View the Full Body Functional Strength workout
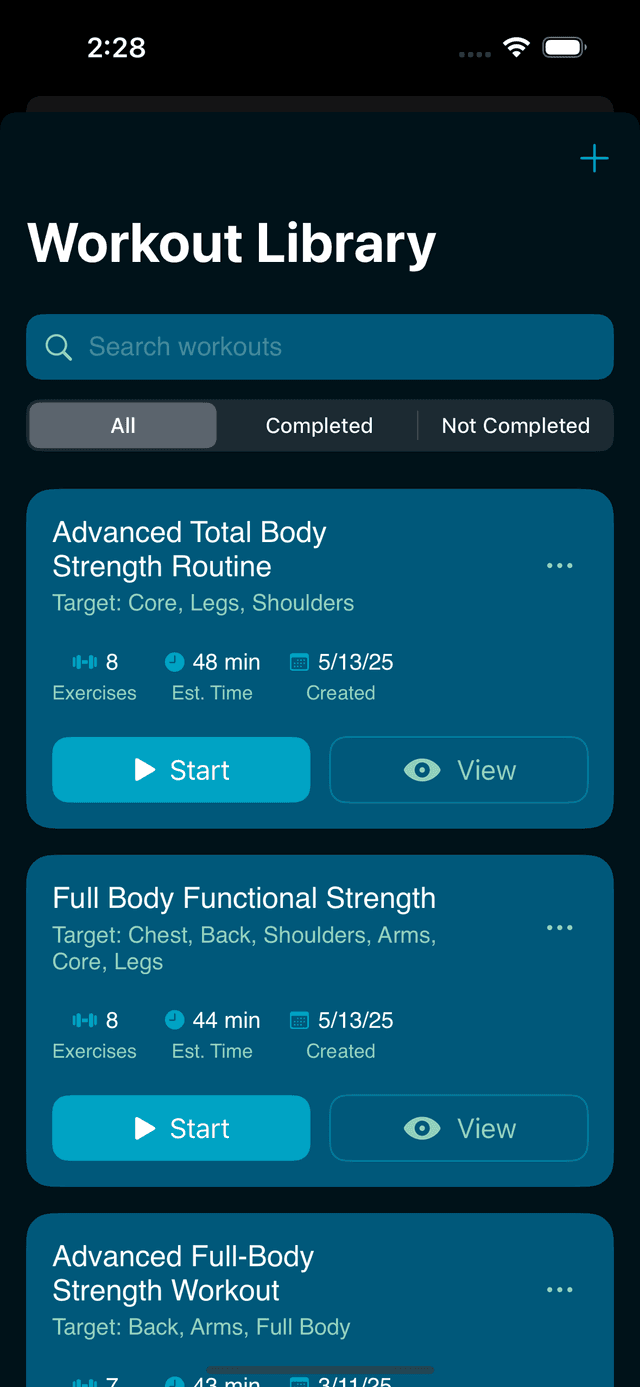Screen dimensions: 640x1387 pyautogui.click(x=459, y=1128)
